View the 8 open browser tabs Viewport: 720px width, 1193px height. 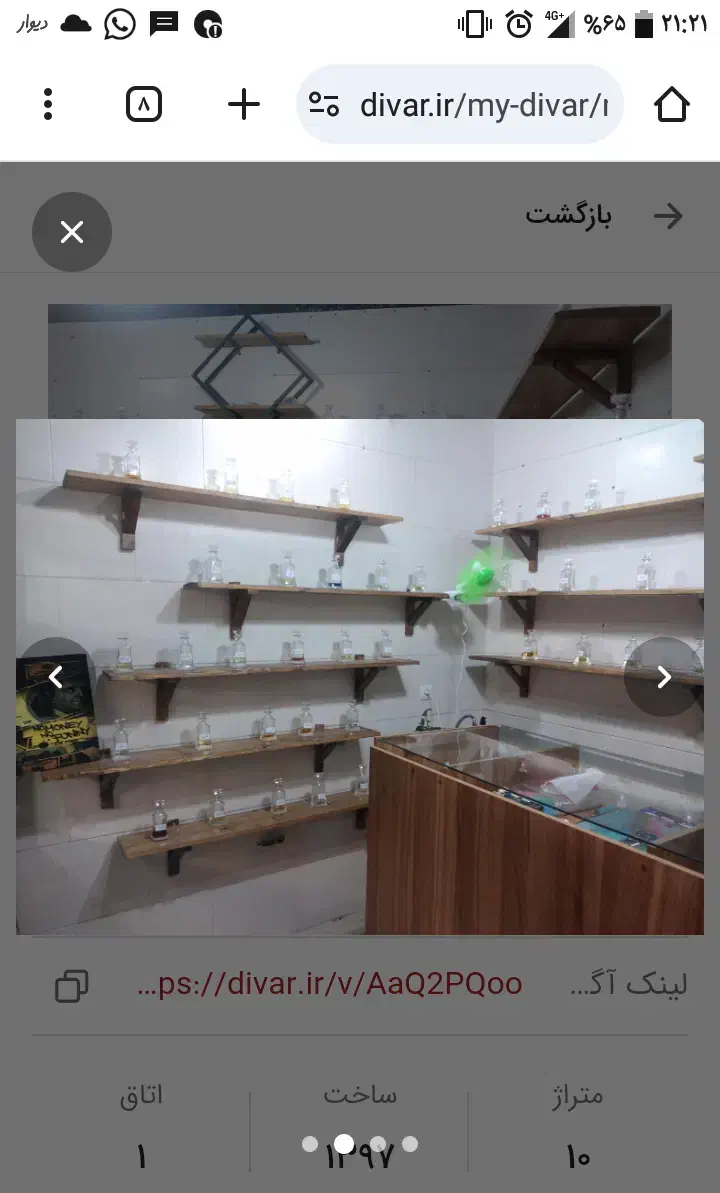tap(144, 104)
